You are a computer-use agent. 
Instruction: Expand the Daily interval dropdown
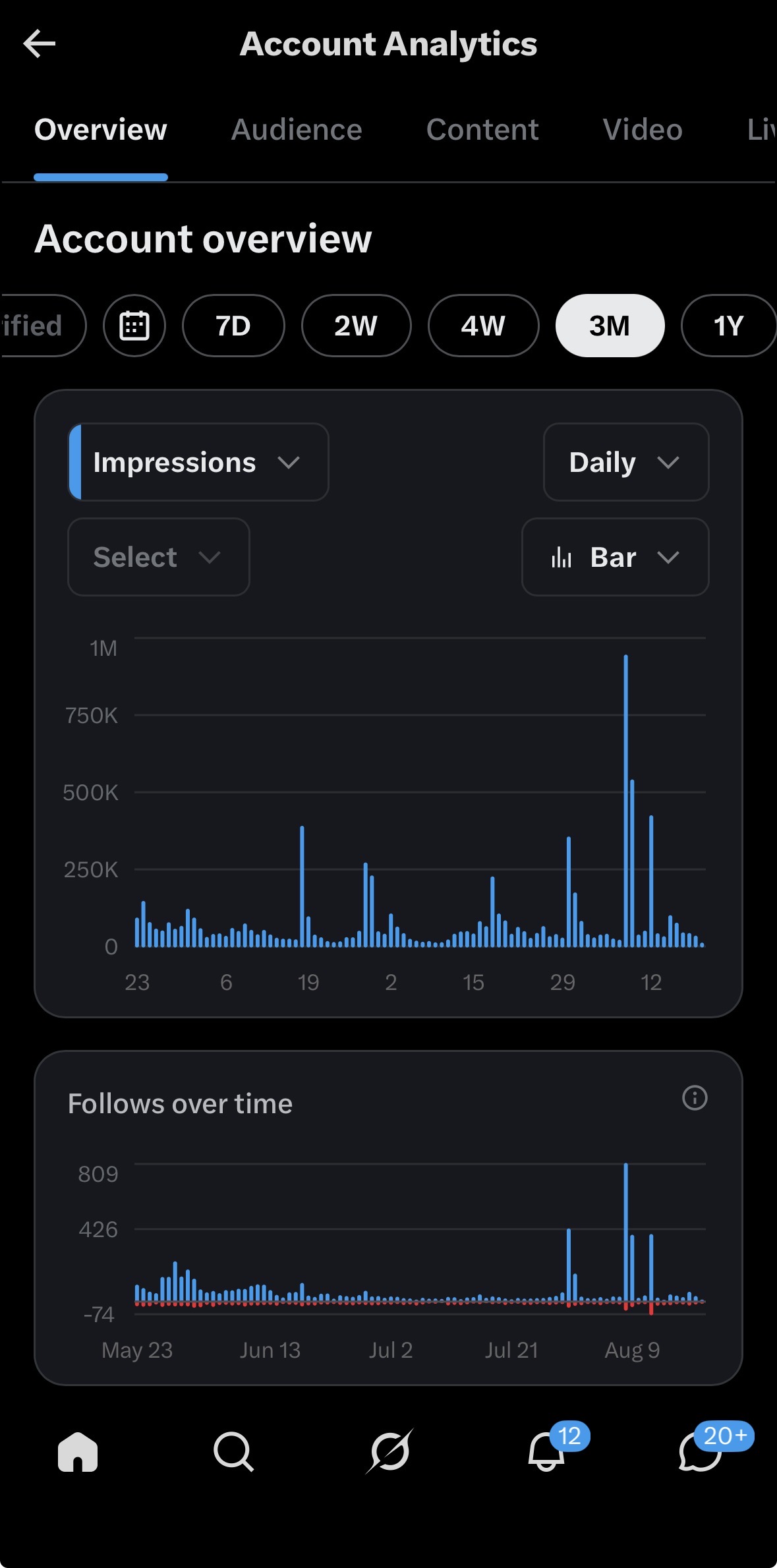click(626, 462)
